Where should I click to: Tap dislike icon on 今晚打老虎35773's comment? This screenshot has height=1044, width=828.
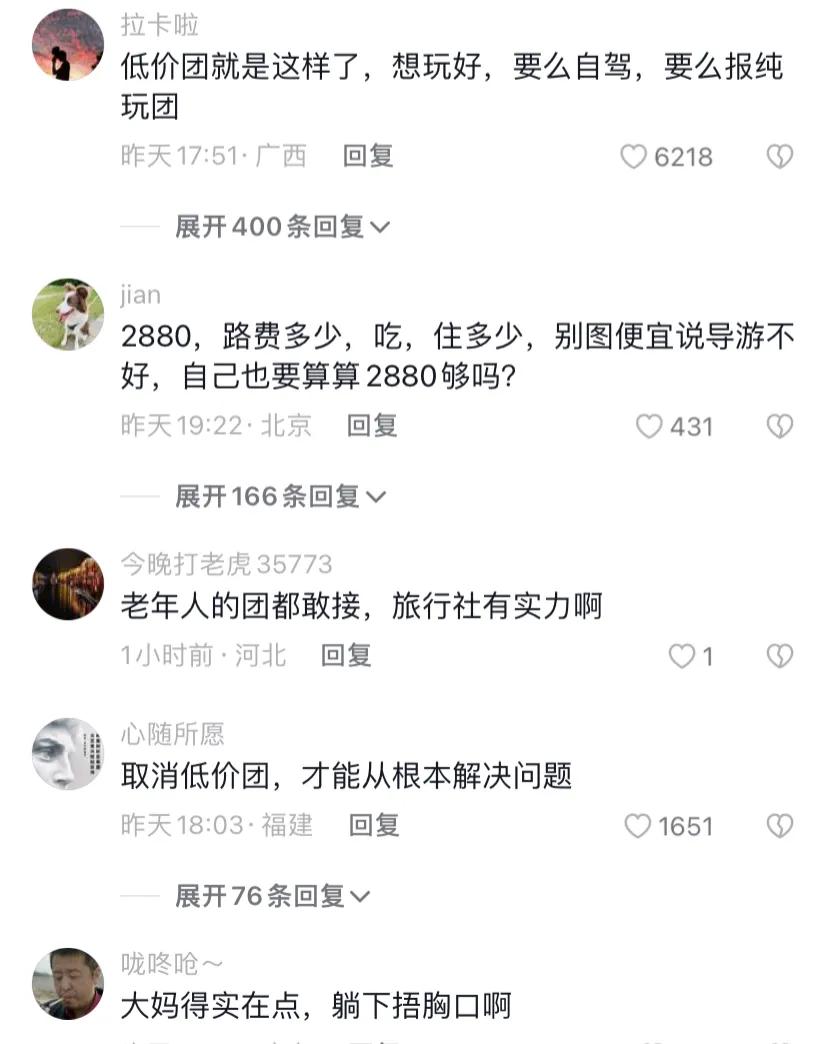[781, 657]
